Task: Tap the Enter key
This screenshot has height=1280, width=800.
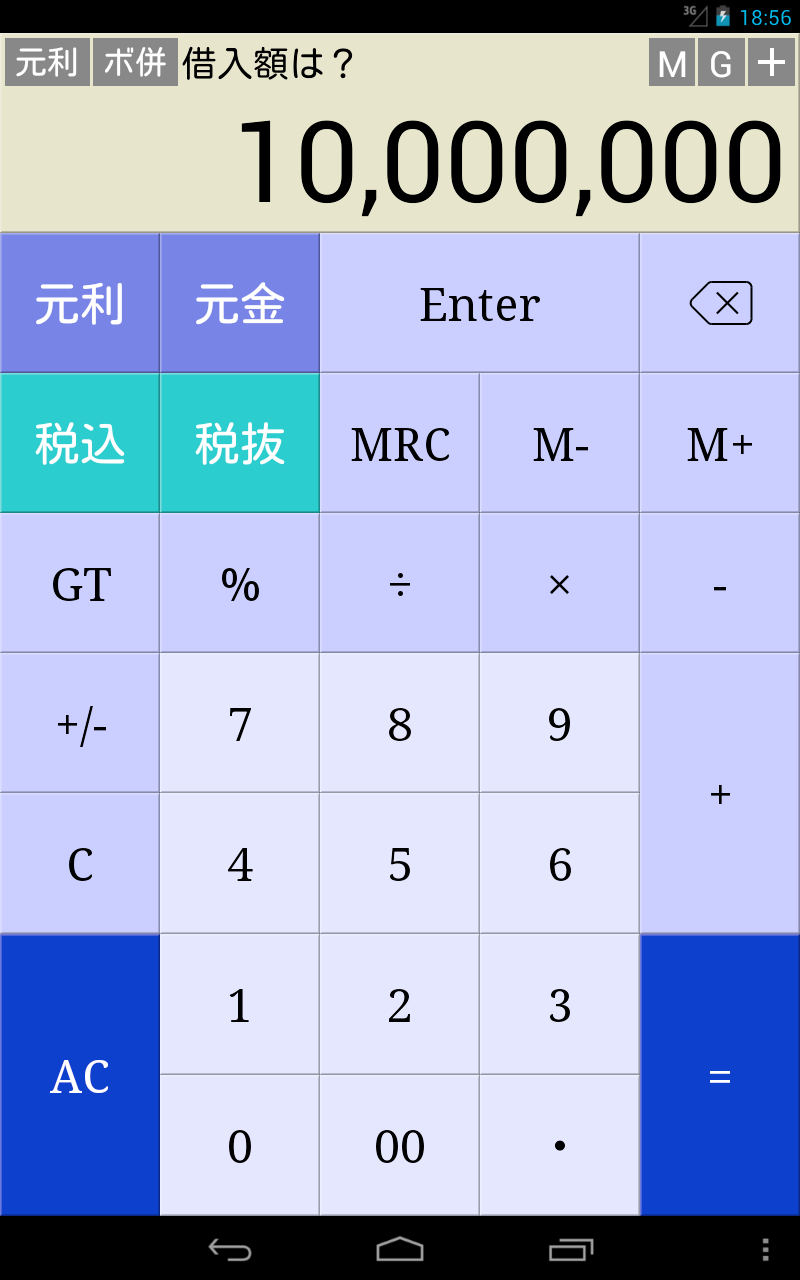Action: pos(479,303)
